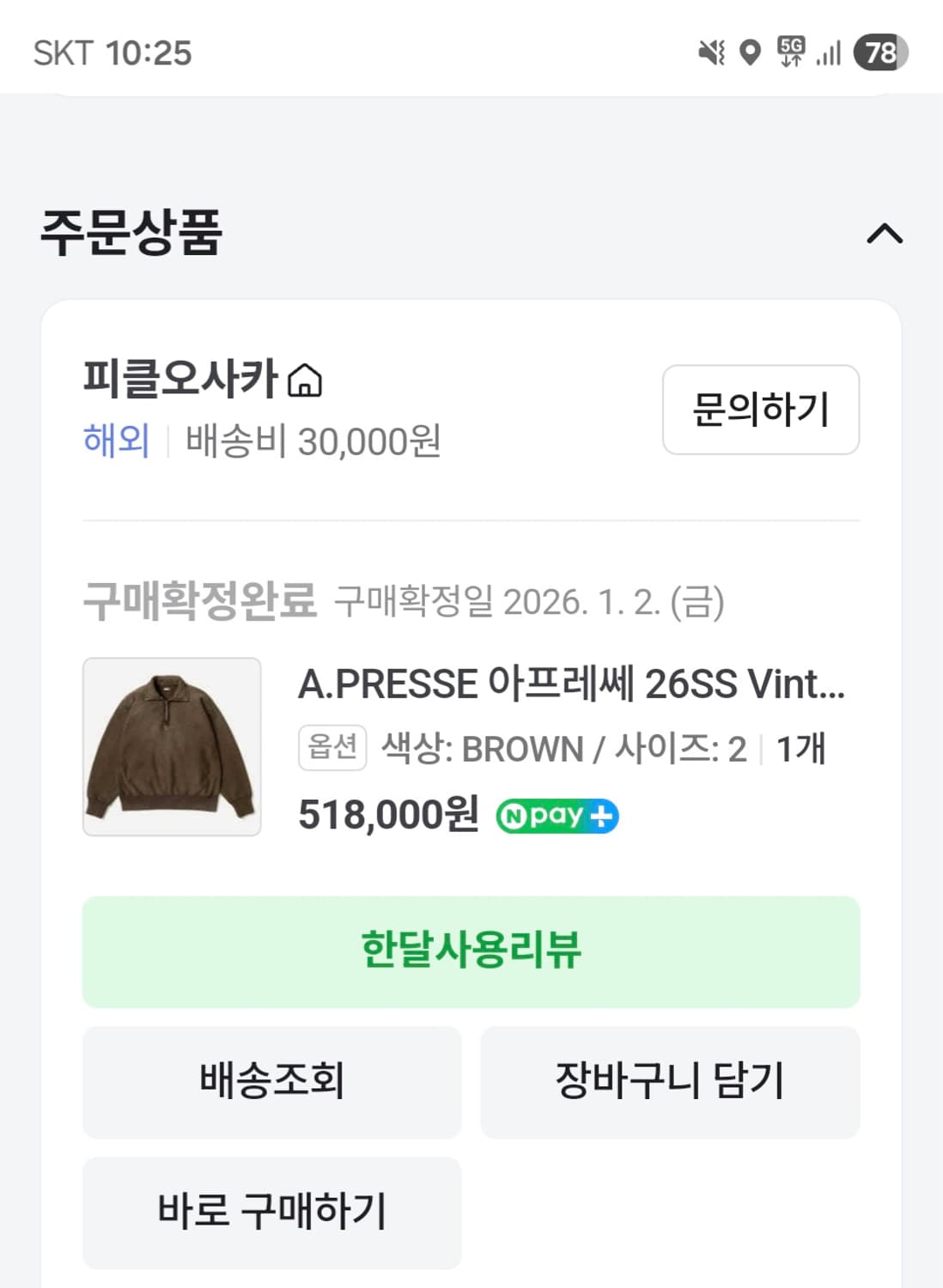Image resolution: width=943 pixels, height=1288 pixels.
Task: Click the 옵션 badge next to the color option
Action: click(332, 748)
